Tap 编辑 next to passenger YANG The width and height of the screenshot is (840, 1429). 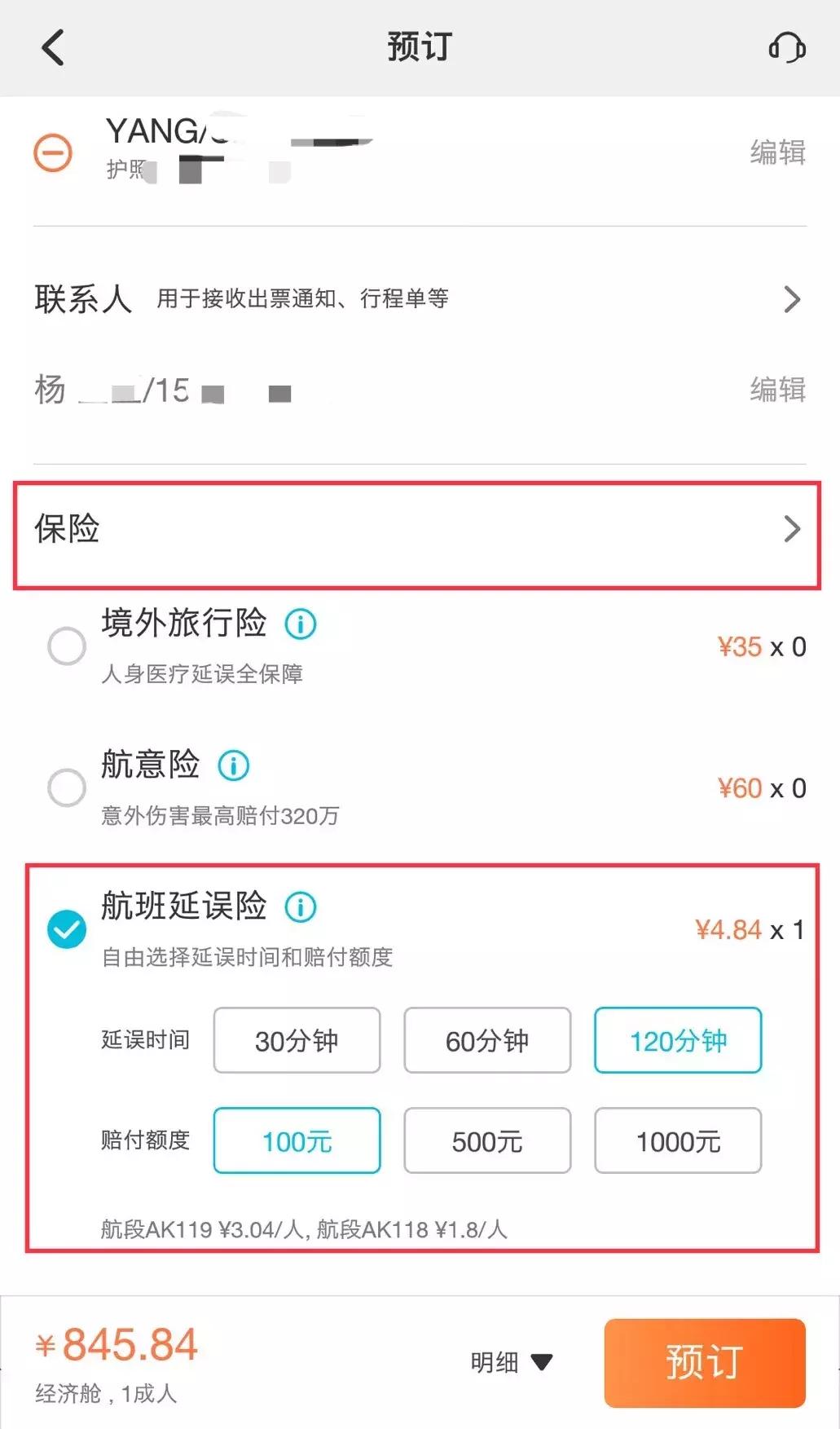tap(778, 153)
